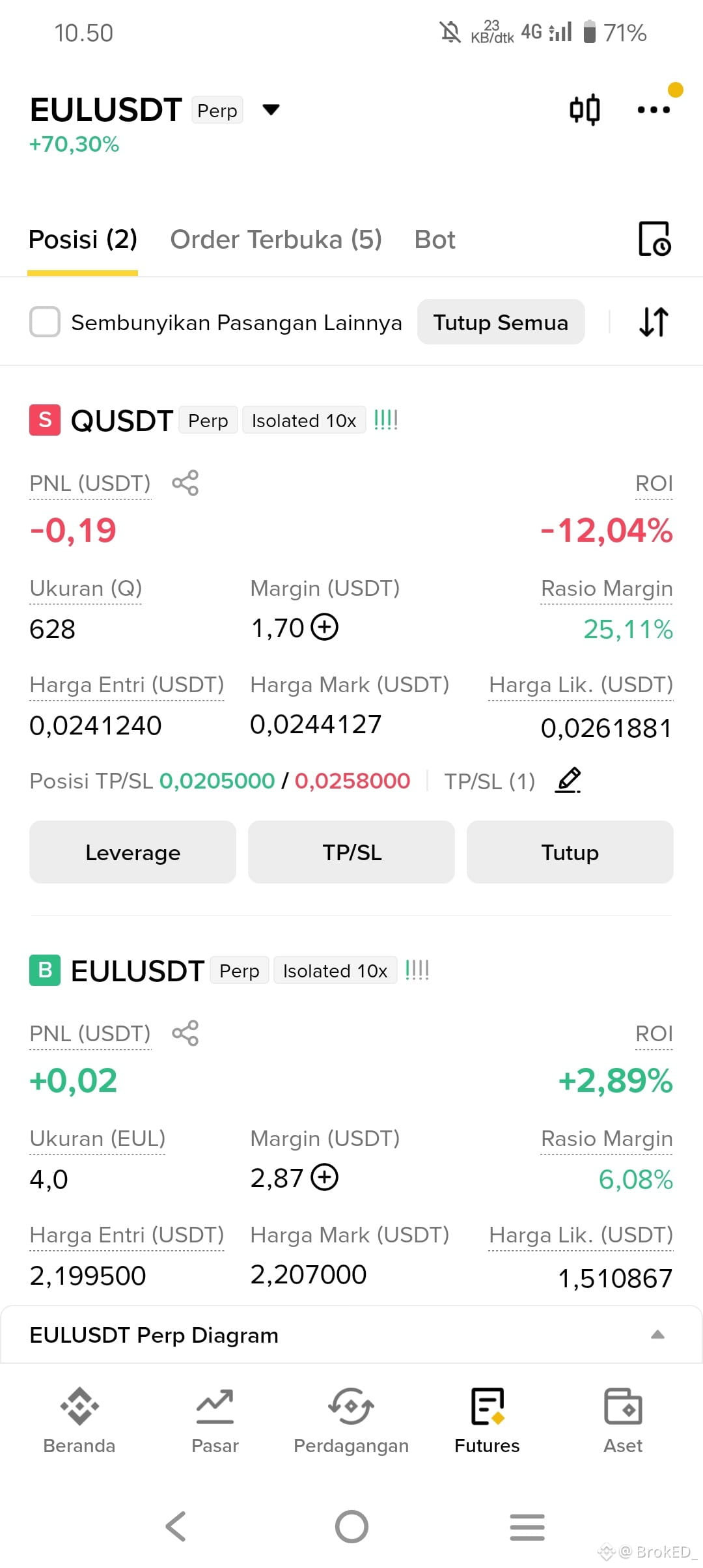Close the QUSDT position with Tutup
This screenshot has height=1568, width=703.
[570, 852]
